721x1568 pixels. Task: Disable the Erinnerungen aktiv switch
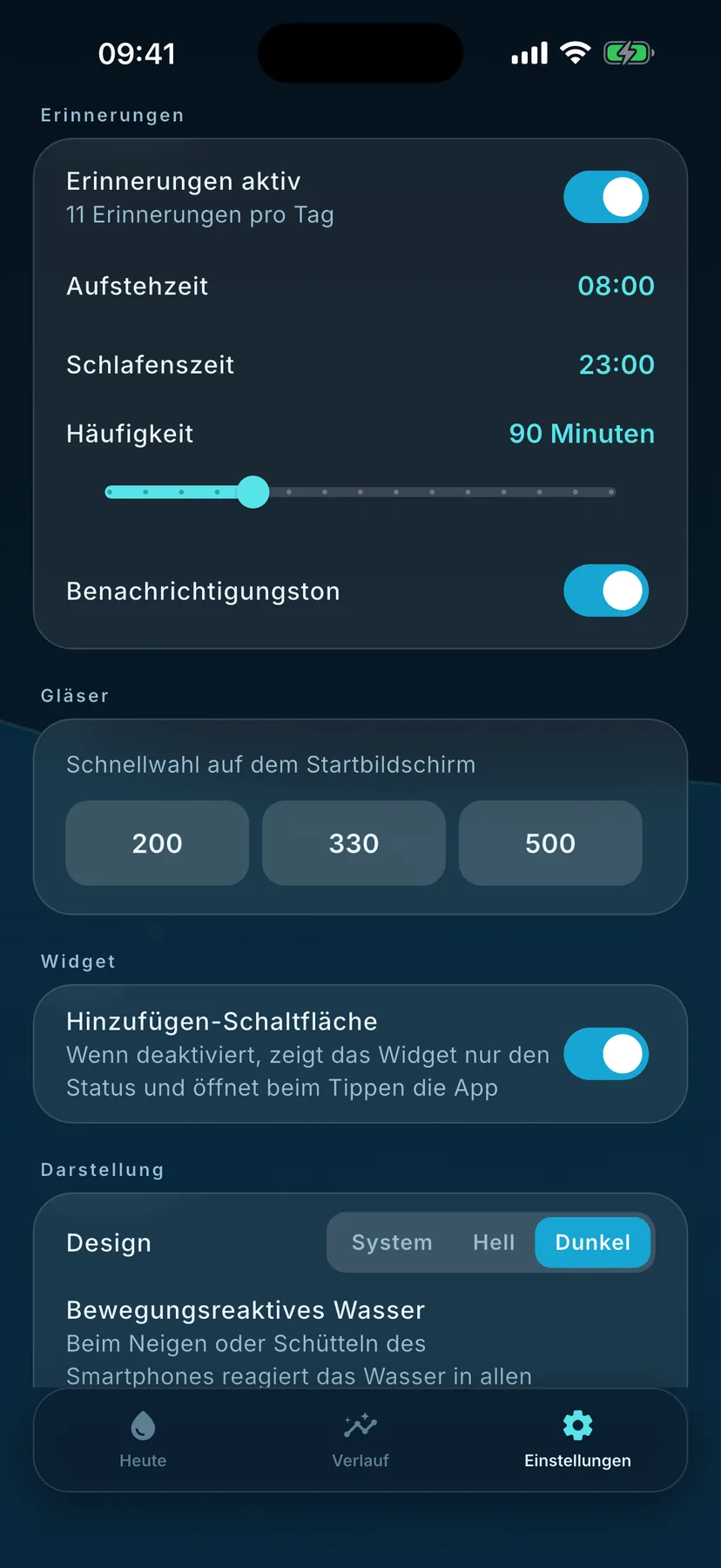(x=606, y=197)
